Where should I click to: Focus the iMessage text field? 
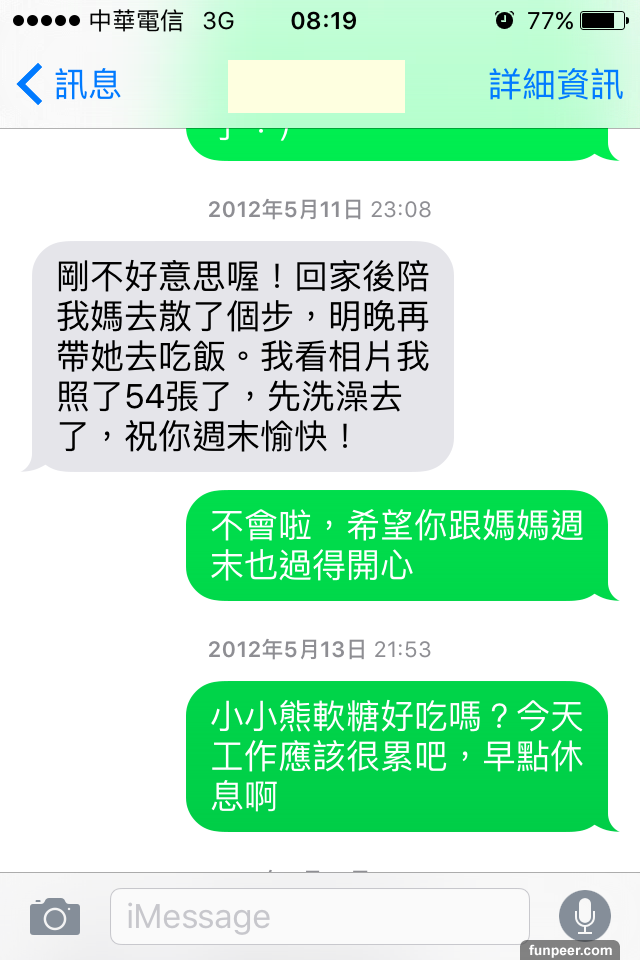point(319,916)
